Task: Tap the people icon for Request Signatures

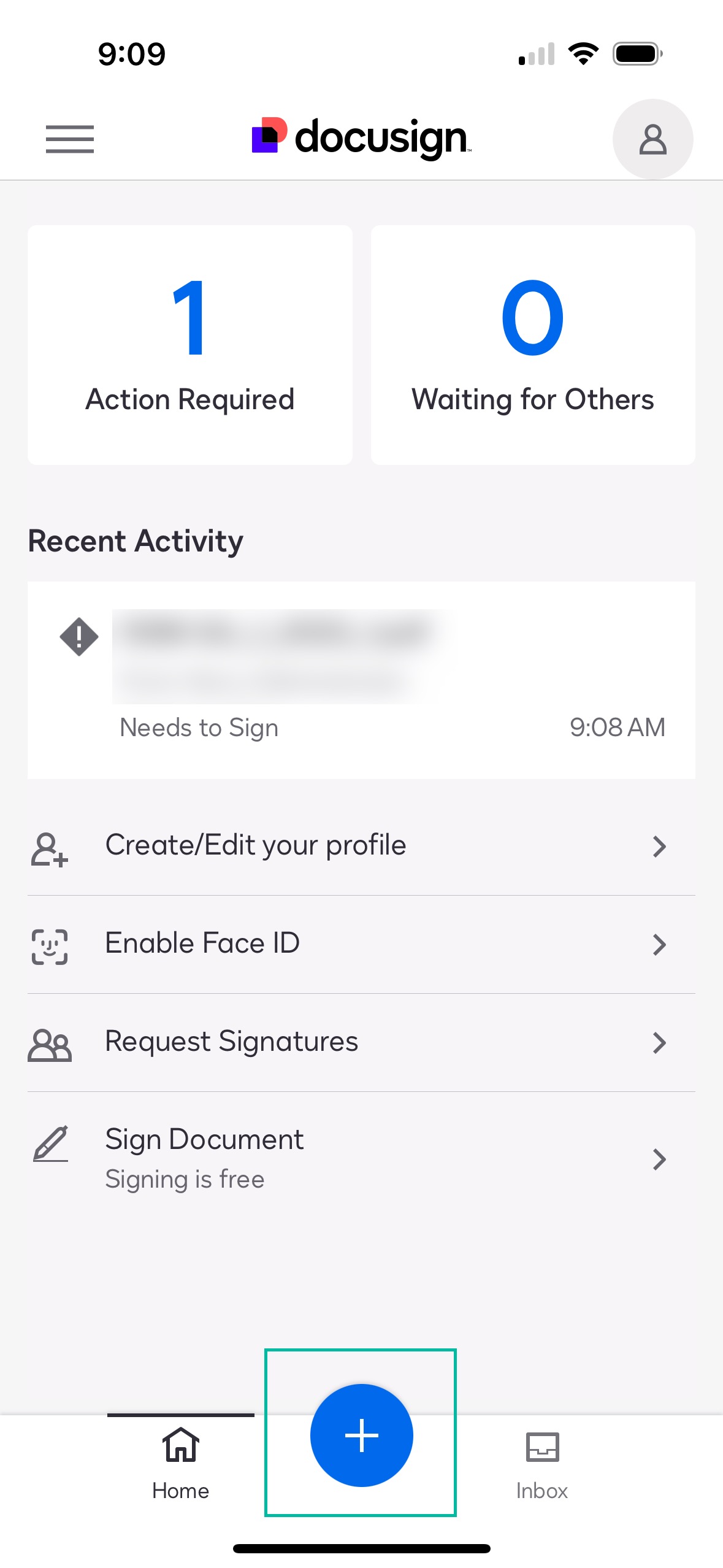Action: pyautogui.click(x=50, y=1043)
